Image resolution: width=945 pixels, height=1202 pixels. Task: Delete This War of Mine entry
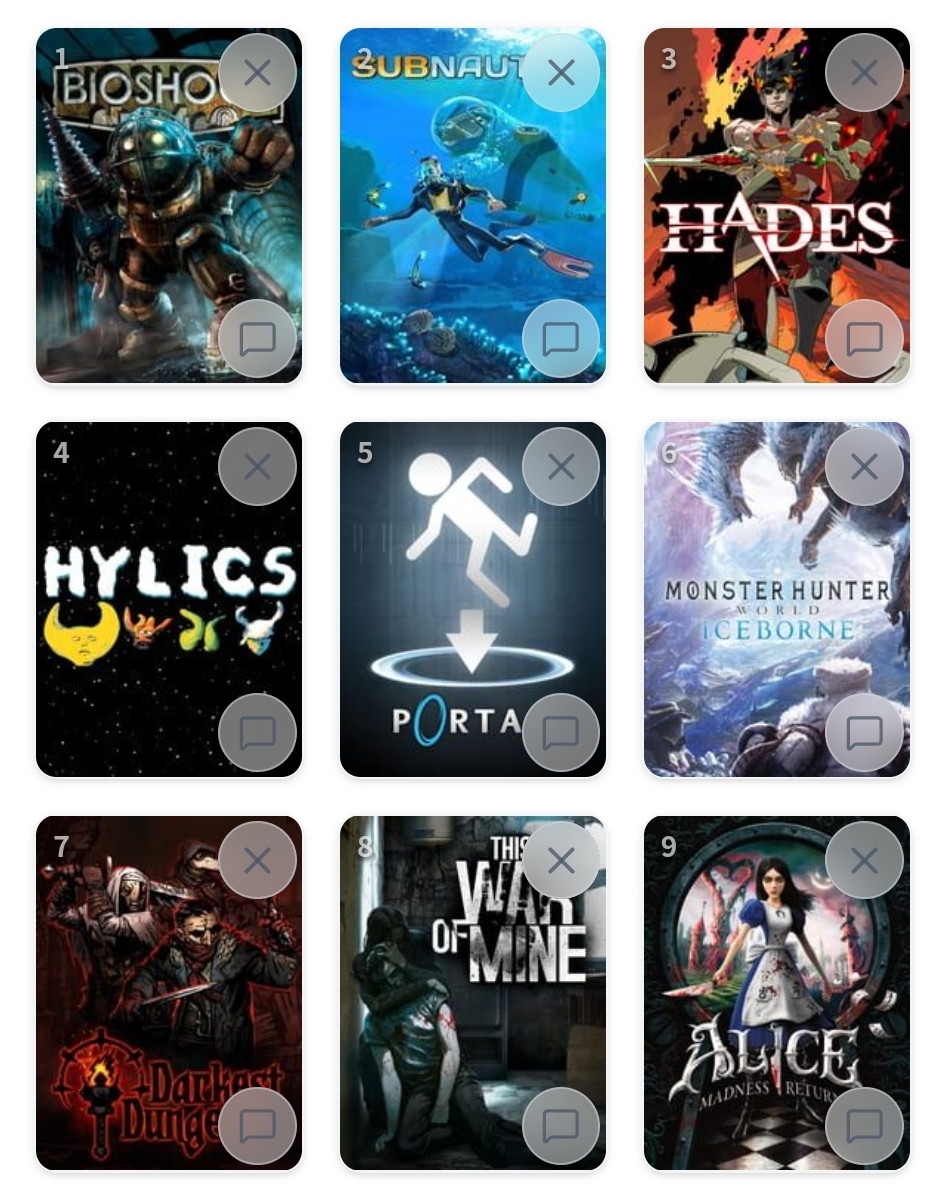click(x=561, y=860)
